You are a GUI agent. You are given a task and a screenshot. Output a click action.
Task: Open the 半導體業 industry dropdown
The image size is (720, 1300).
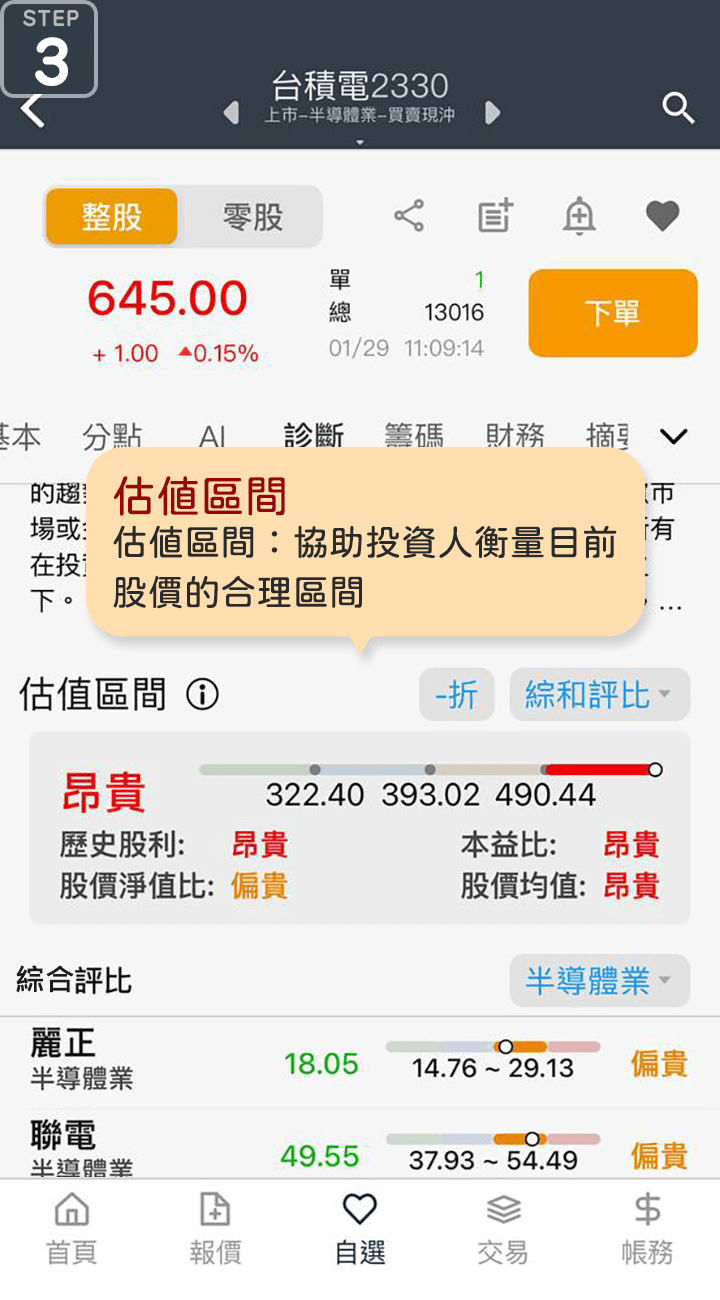pyautogui.click(x=599, y=981)
